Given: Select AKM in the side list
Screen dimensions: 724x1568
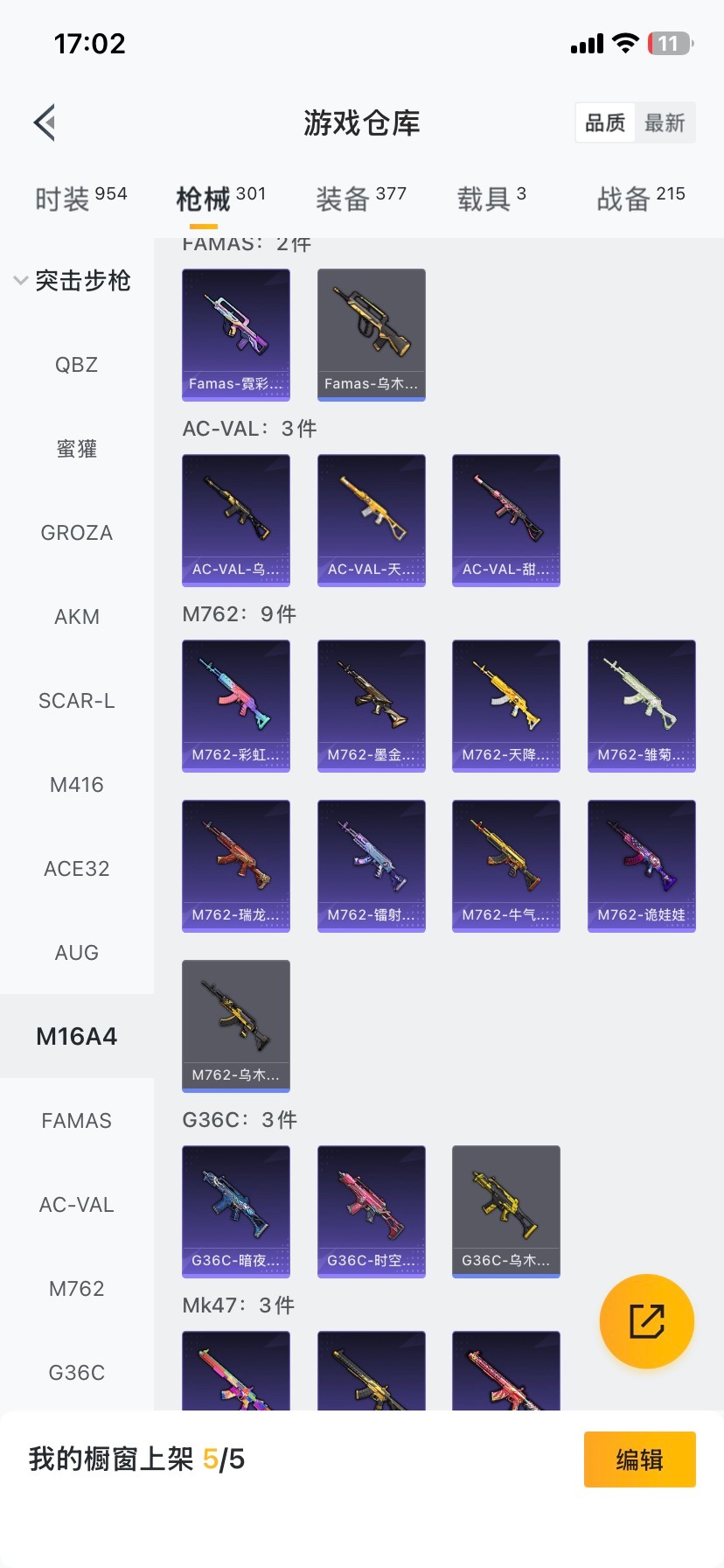Looking at the screenshot, I should coord(77,617).
